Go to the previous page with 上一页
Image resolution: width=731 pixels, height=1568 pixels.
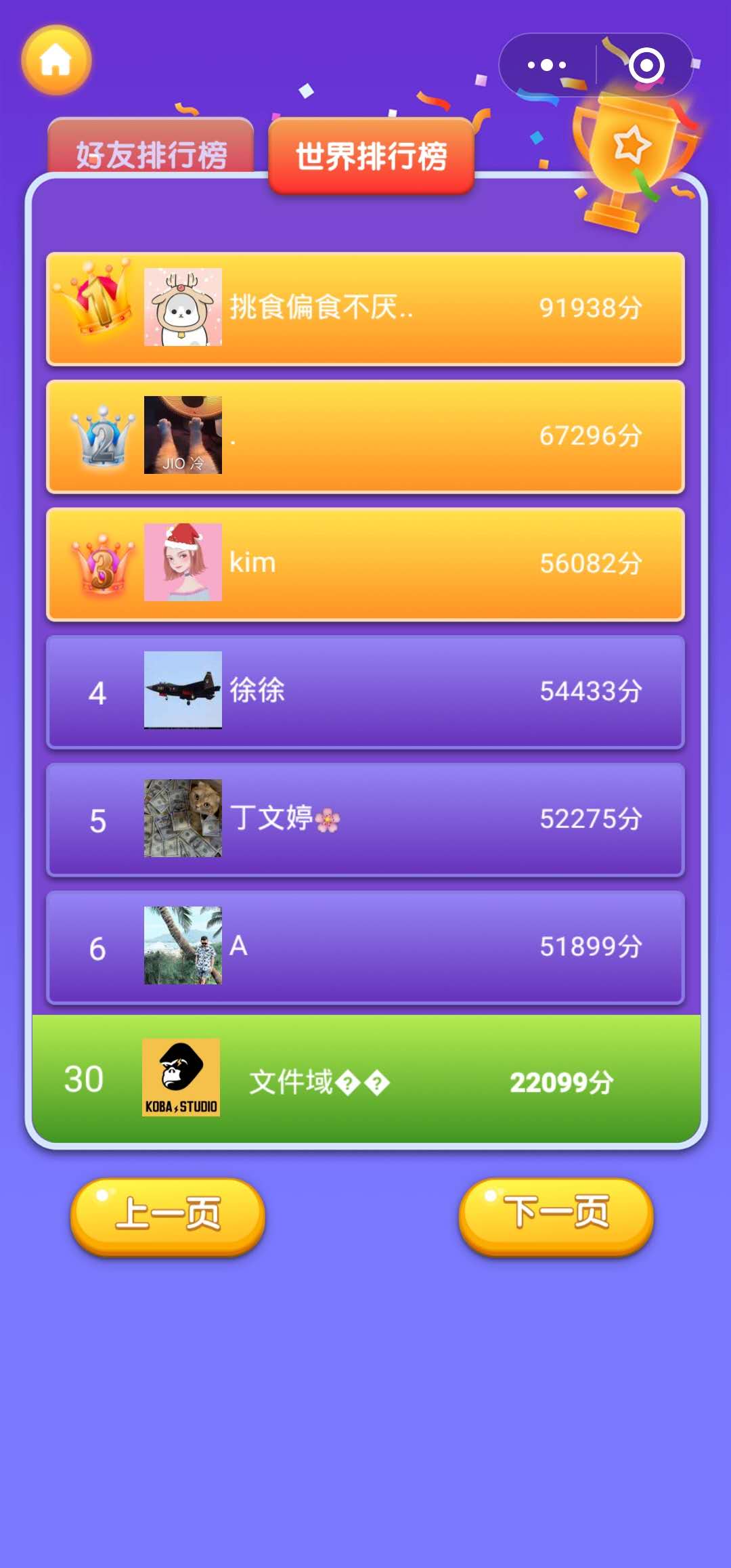tap(167, 1215)
